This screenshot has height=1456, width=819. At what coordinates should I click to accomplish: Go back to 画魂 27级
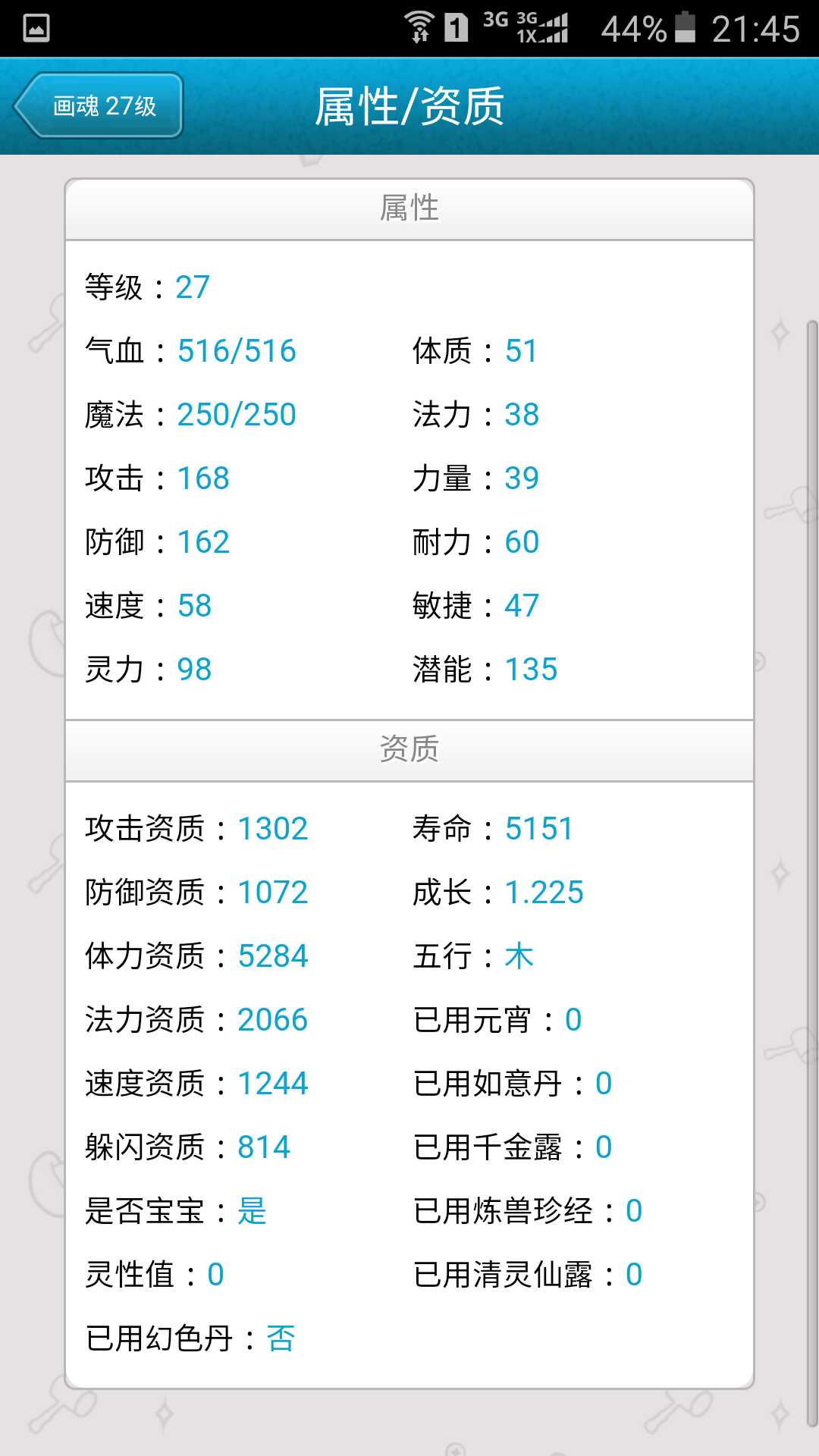(99, 105)
